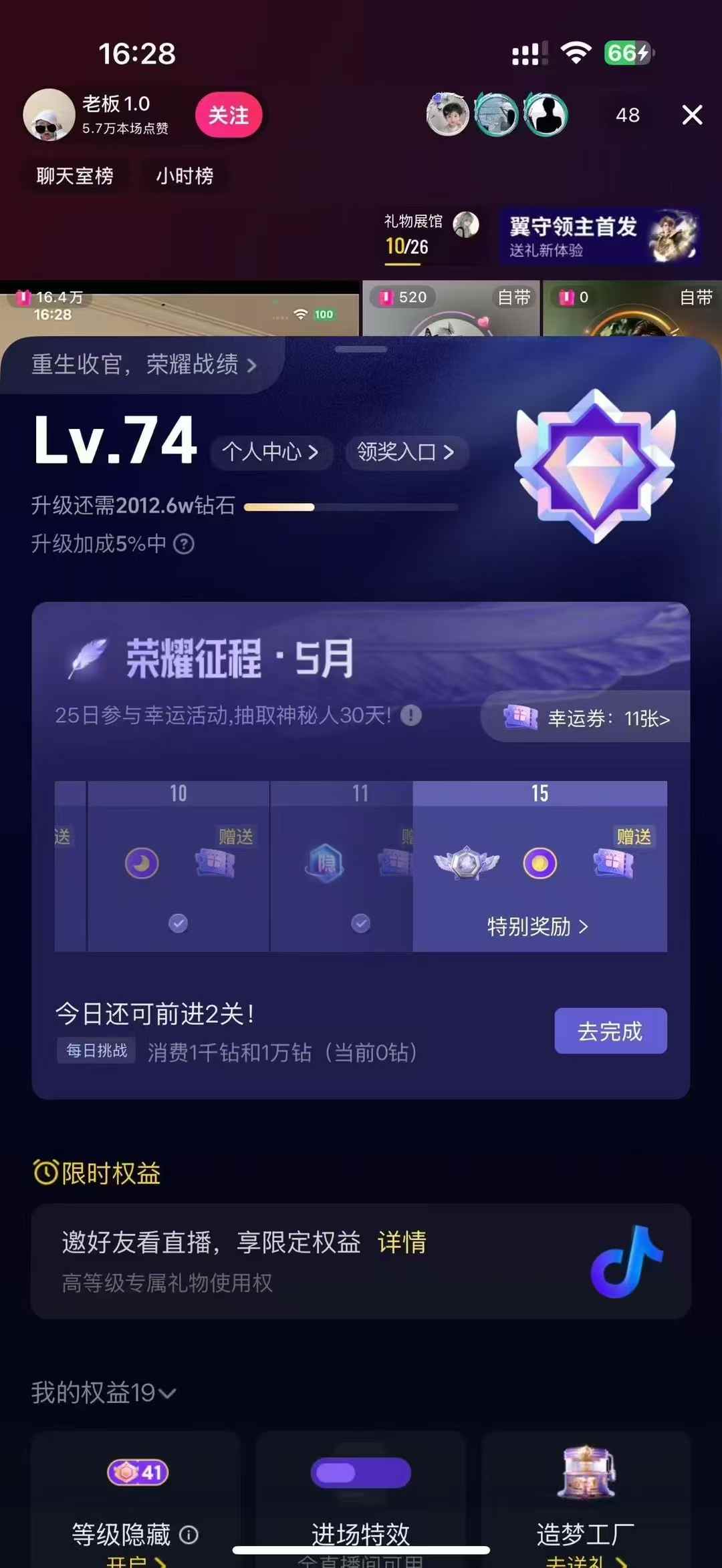
Task: Show info about the 25日 lucky event
Action: tap(411, 716)
